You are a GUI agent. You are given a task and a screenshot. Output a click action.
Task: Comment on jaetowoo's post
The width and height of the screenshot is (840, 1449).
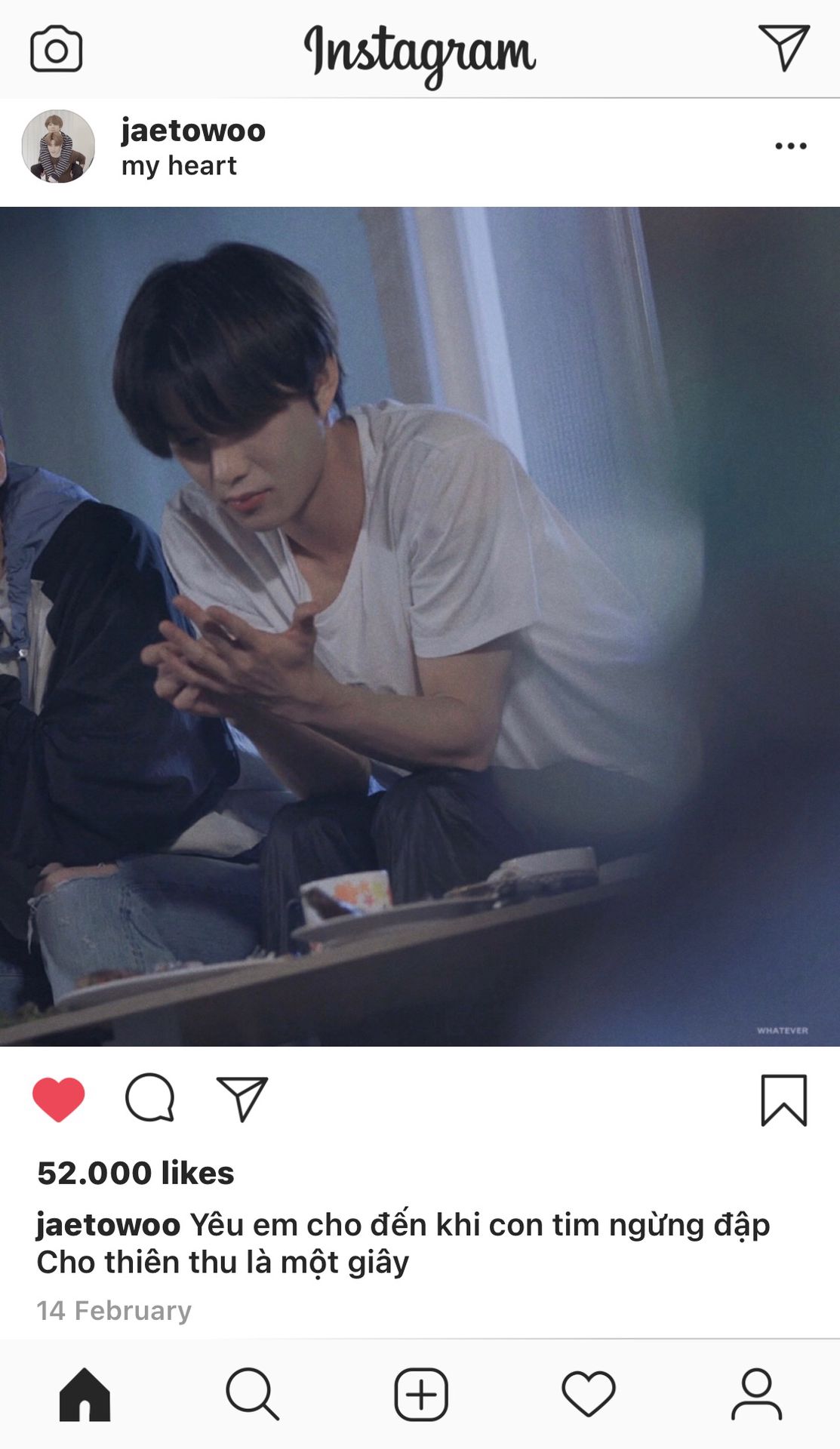(150, 1098)
